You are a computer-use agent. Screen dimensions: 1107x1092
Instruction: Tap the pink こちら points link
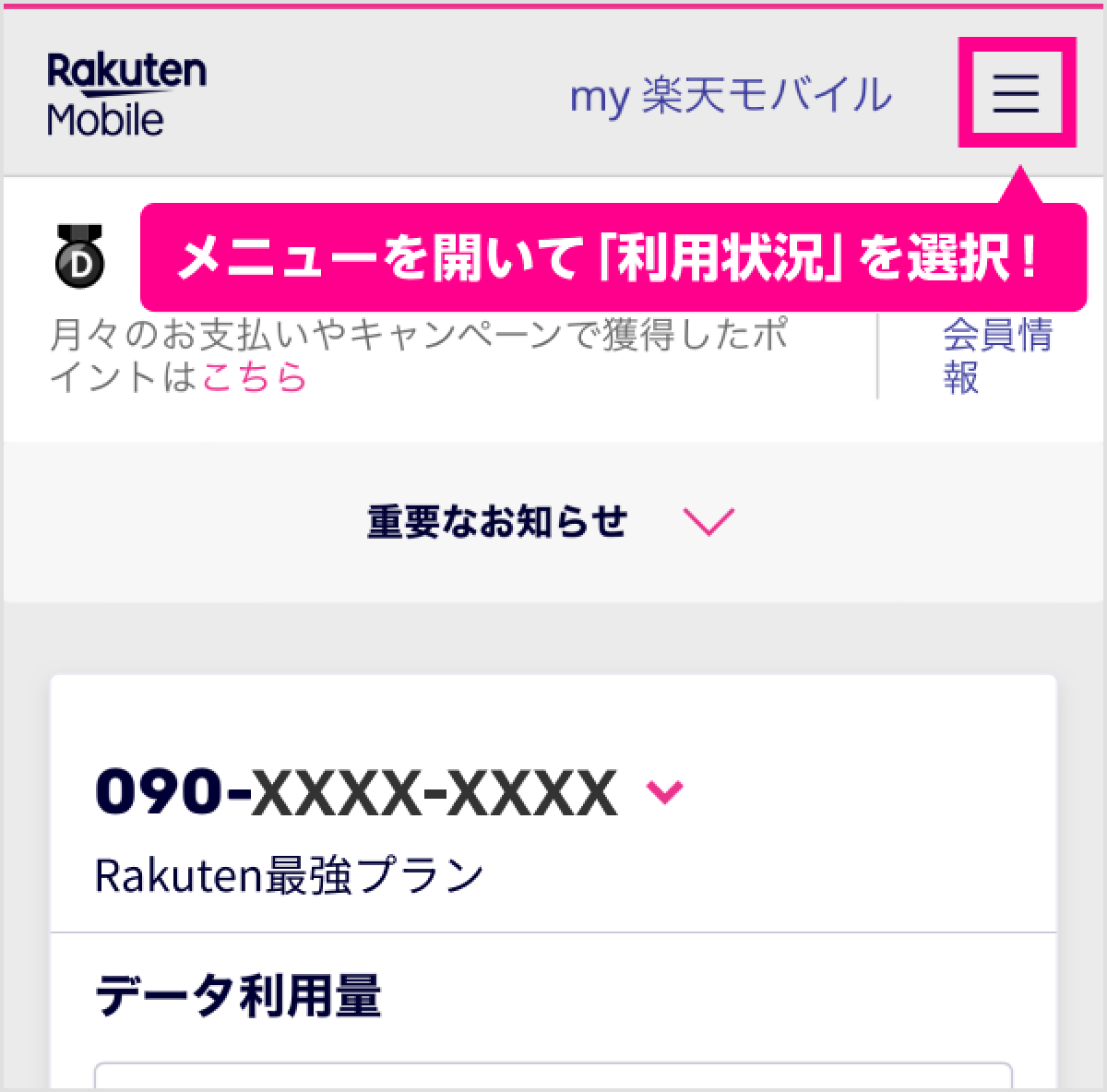254,377
